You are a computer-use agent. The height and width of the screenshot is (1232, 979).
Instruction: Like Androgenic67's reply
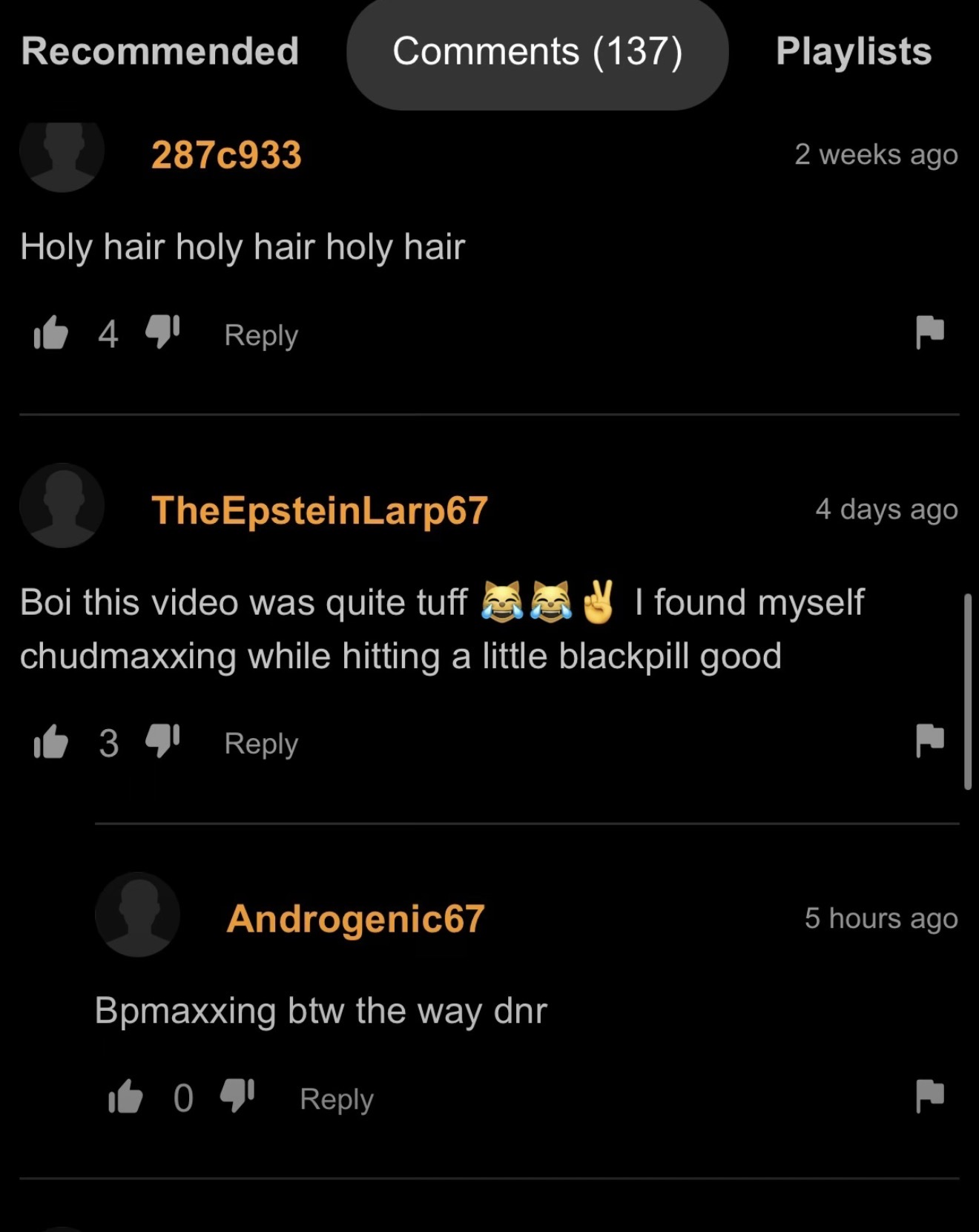(x=126, y=1096)
